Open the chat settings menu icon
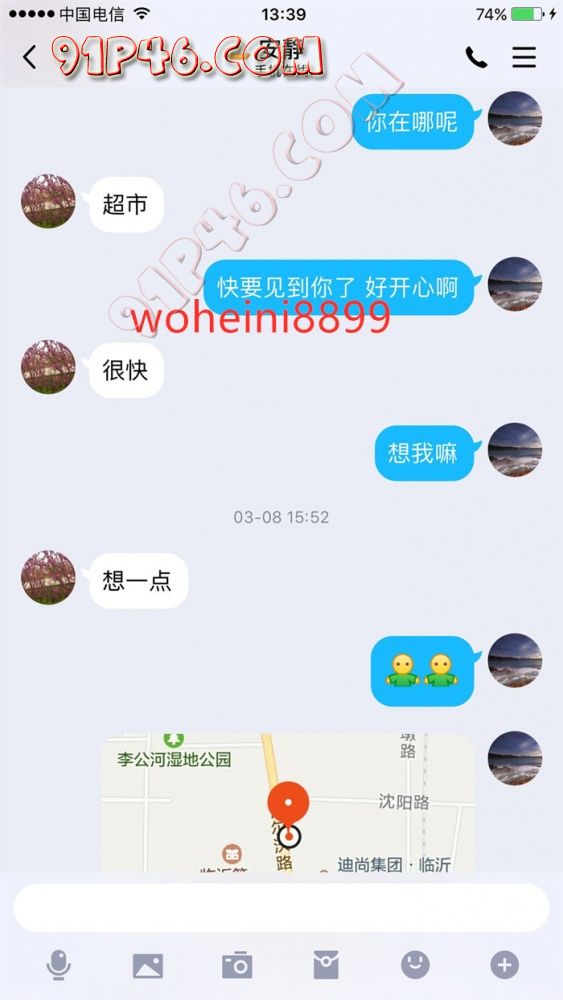 (524, 57)
